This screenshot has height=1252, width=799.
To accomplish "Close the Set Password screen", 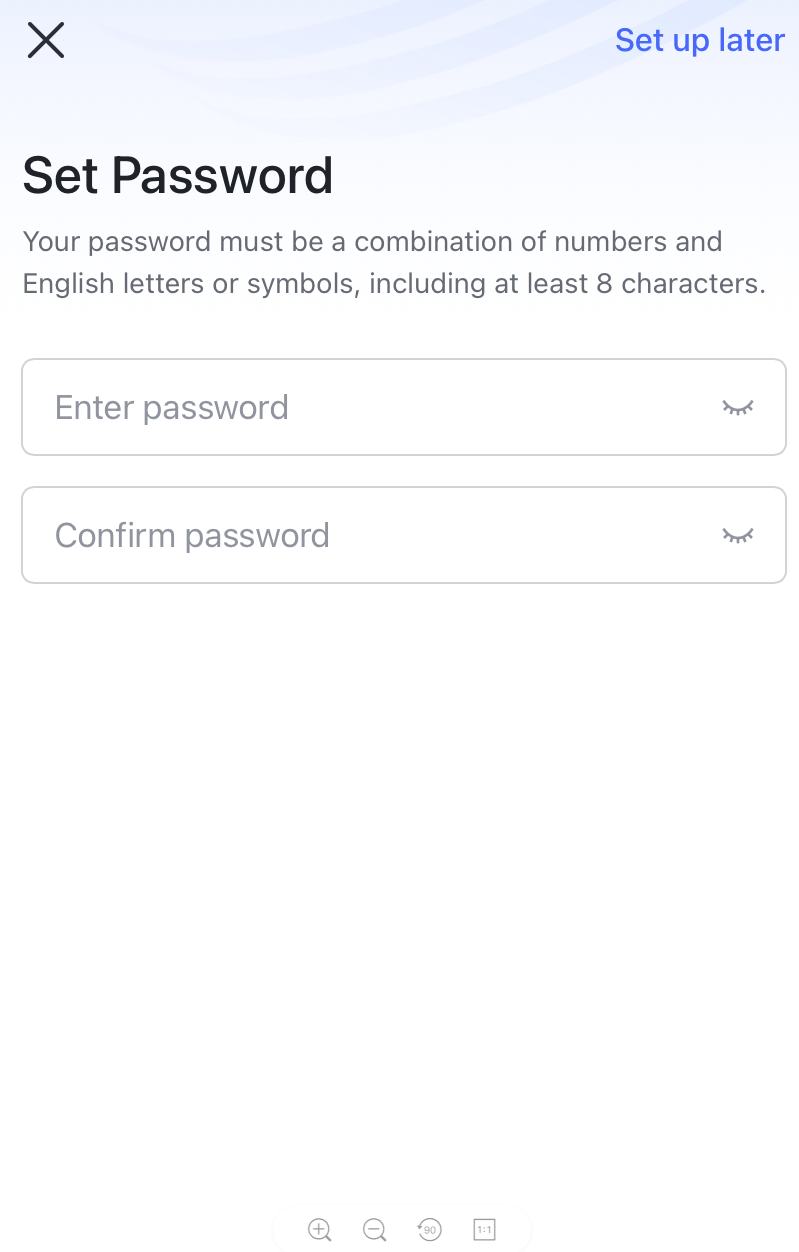I will point(46,41).
